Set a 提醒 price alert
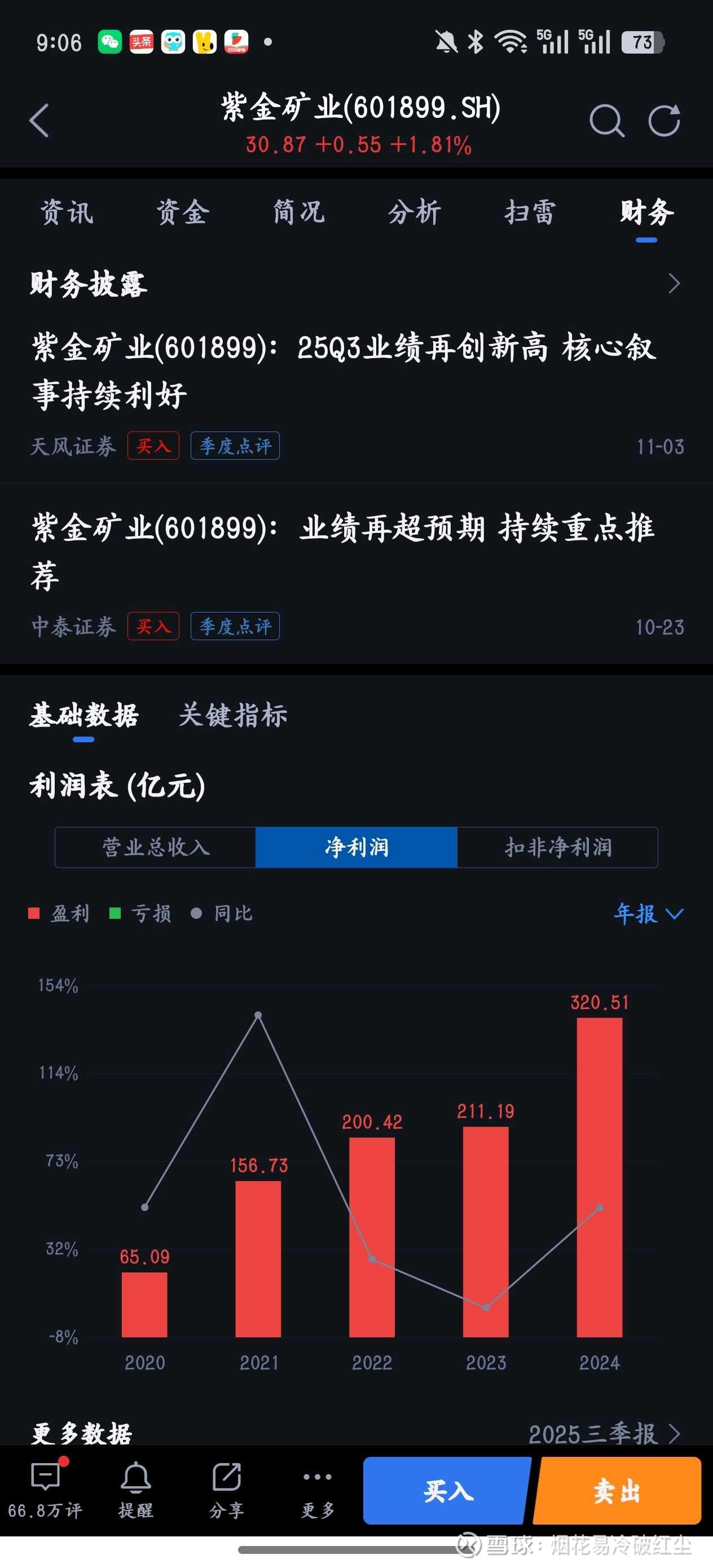The height and width of the screenshot is (1568, 713). point(136,1489)
